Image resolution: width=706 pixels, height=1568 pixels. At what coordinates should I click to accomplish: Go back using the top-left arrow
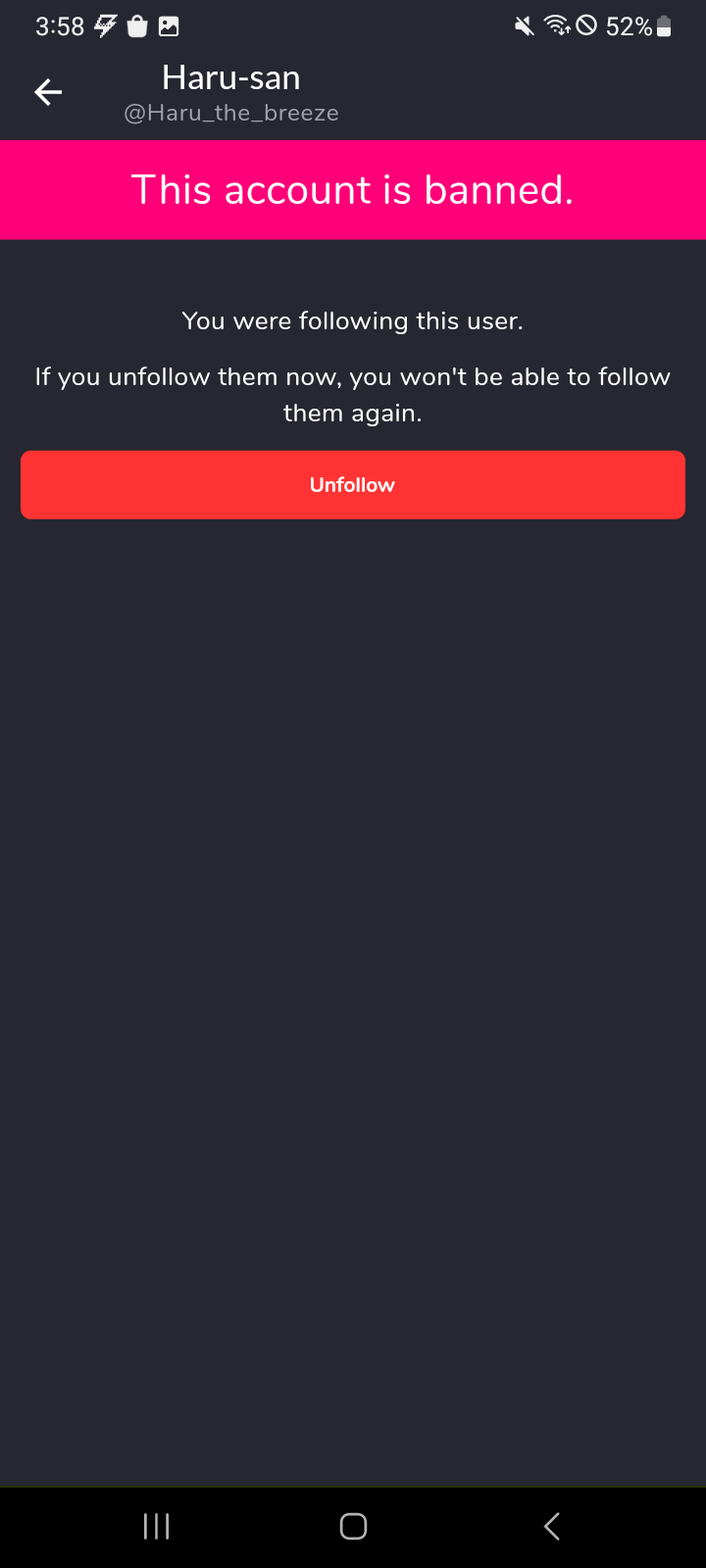(48, 92)
